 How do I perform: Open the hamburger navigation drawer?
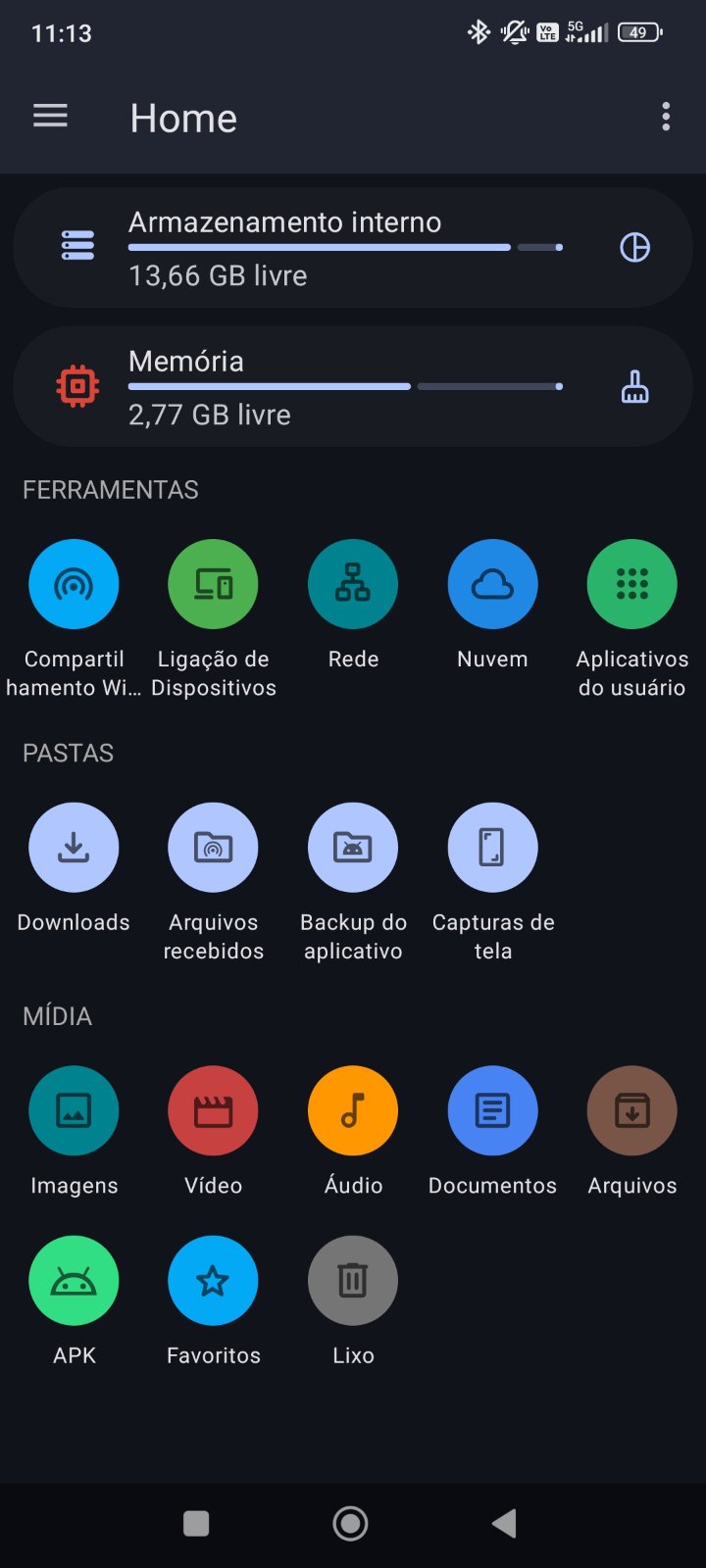tap(50, 117)
